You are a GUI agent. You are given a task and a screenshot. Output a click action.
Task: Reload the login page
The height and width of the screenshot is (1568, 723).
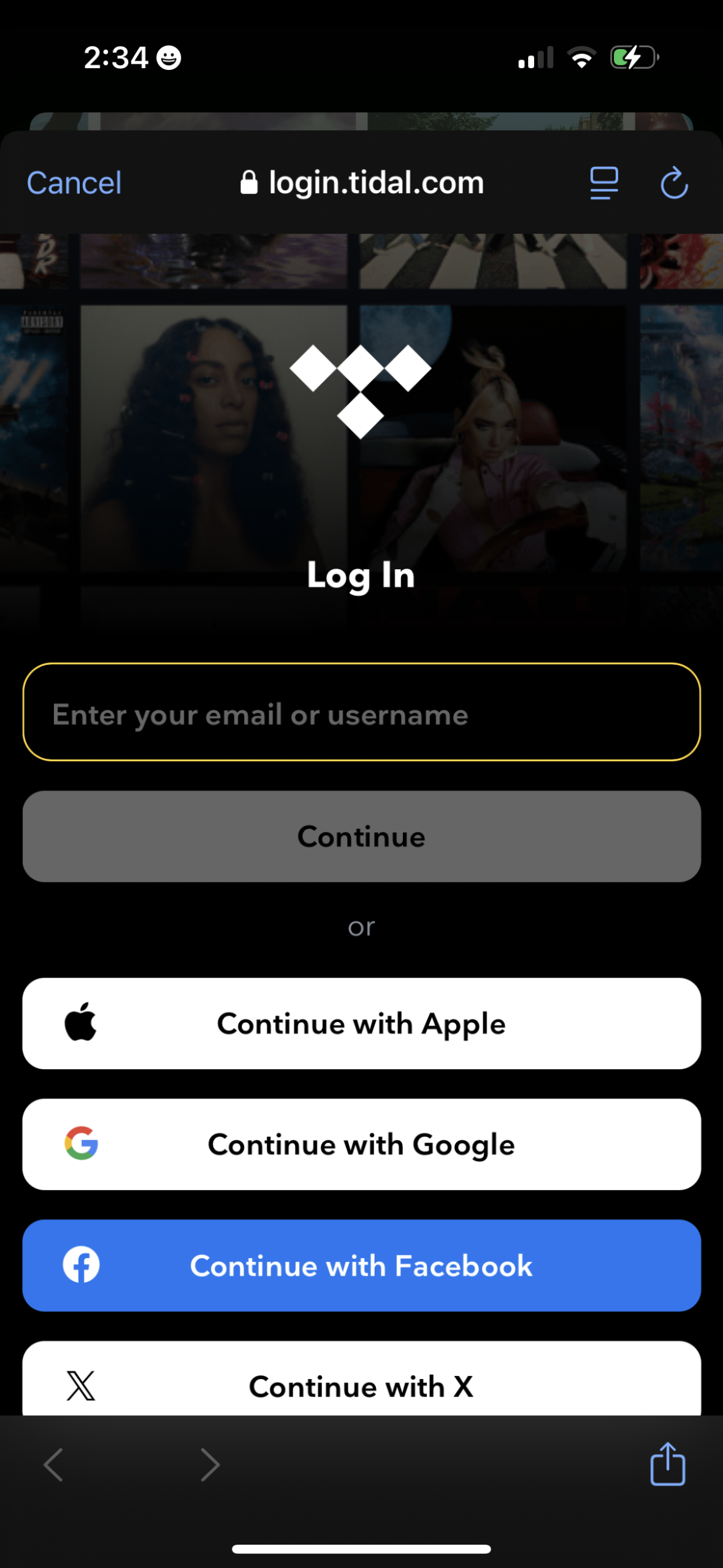(673, 182)
